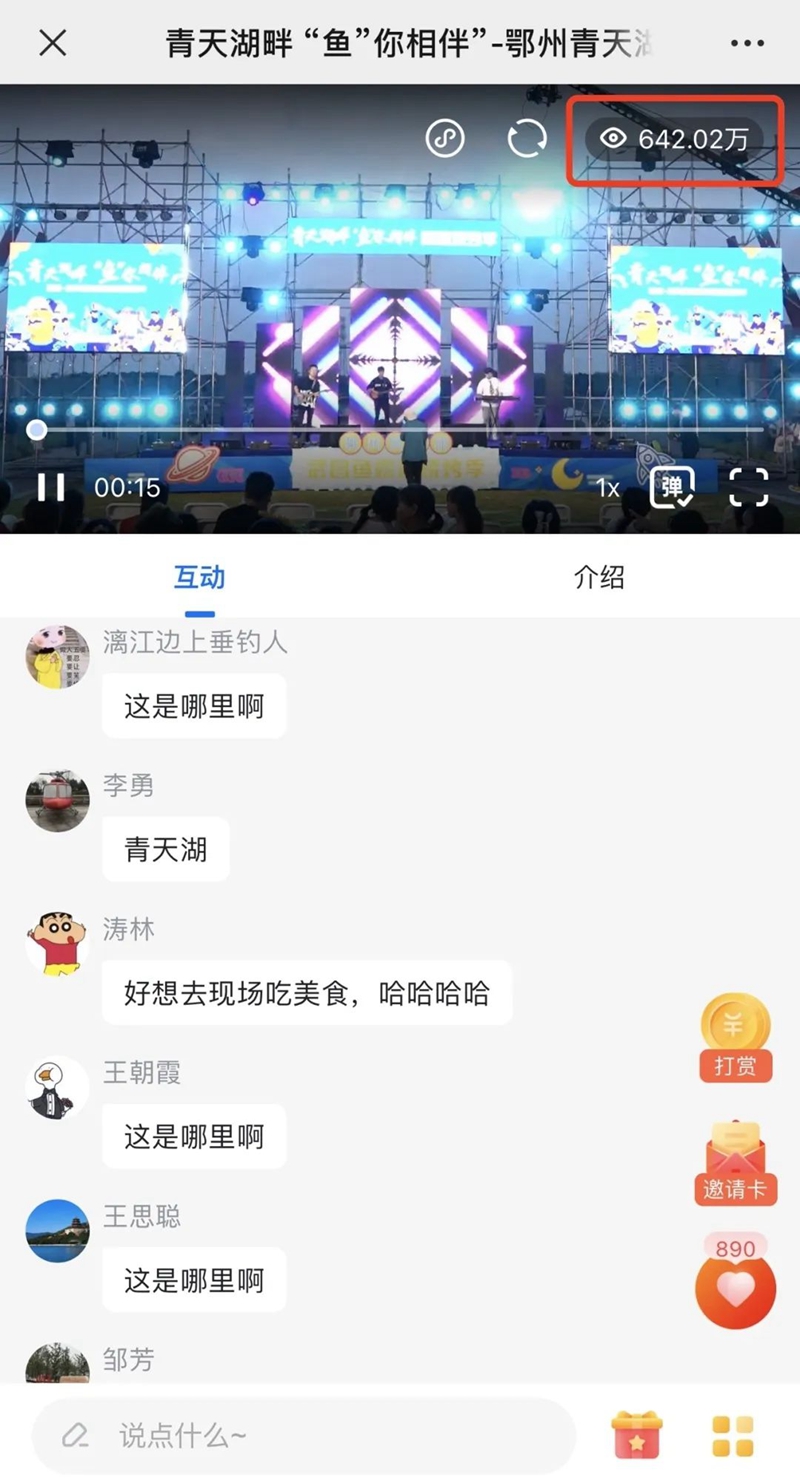Select the 互动 tab
The height and width of the screenshot is (1484, 800).
coord(199,577)
